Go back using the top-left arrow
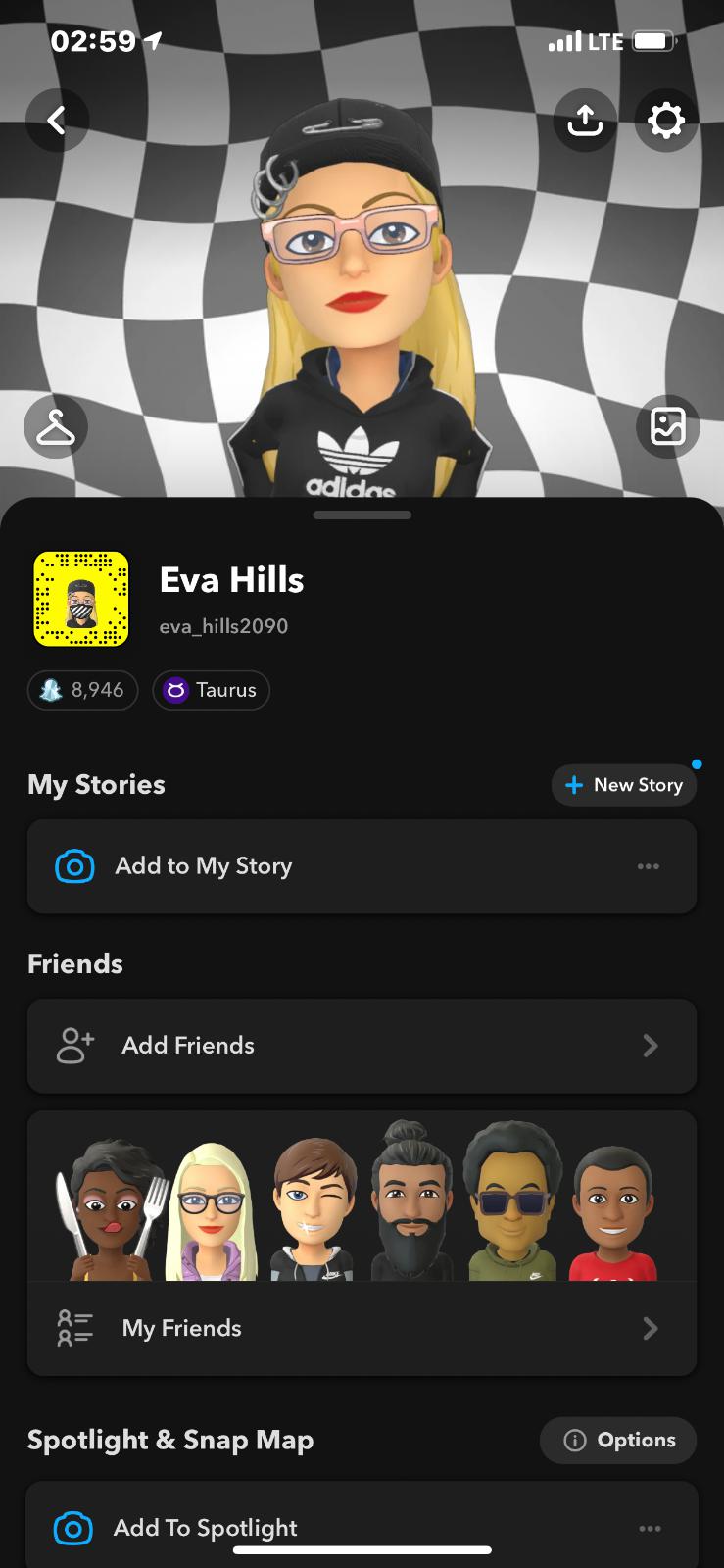 [57, 121]
